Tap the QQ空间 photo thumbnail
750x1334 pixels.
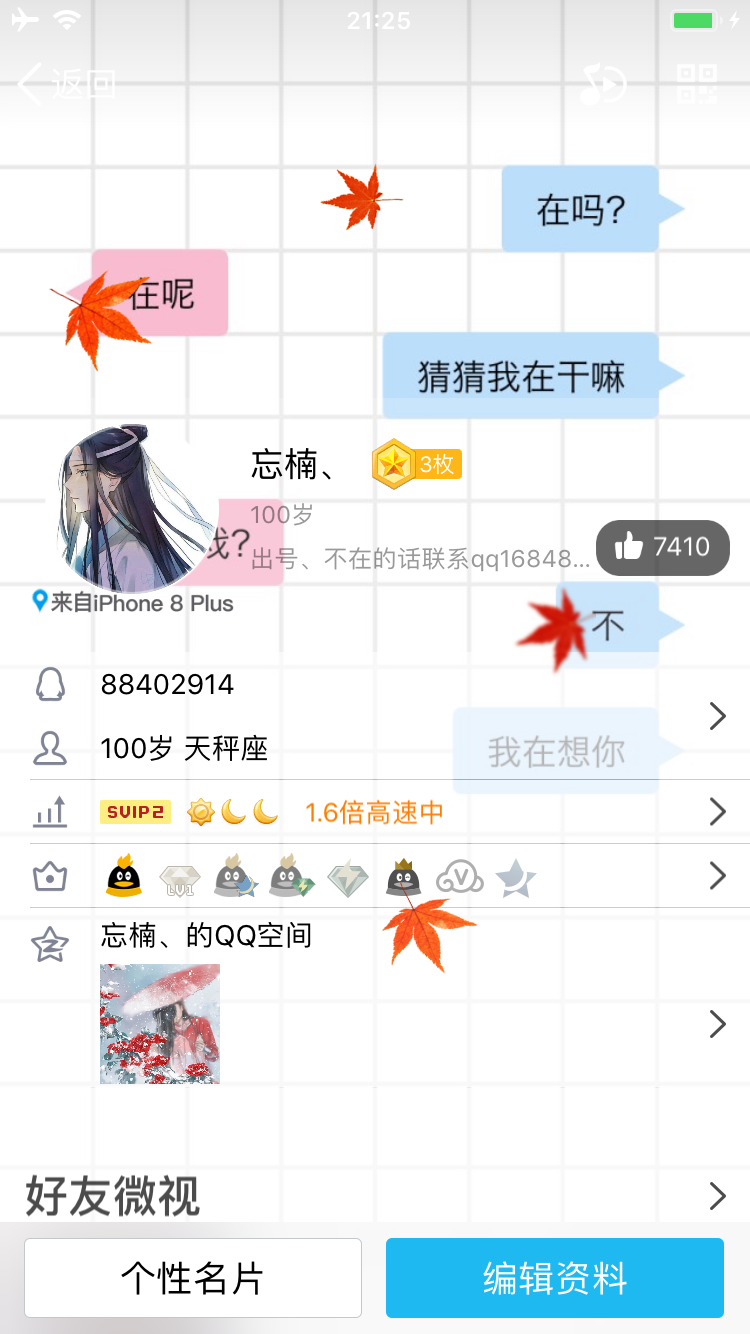click(160, 1024)
